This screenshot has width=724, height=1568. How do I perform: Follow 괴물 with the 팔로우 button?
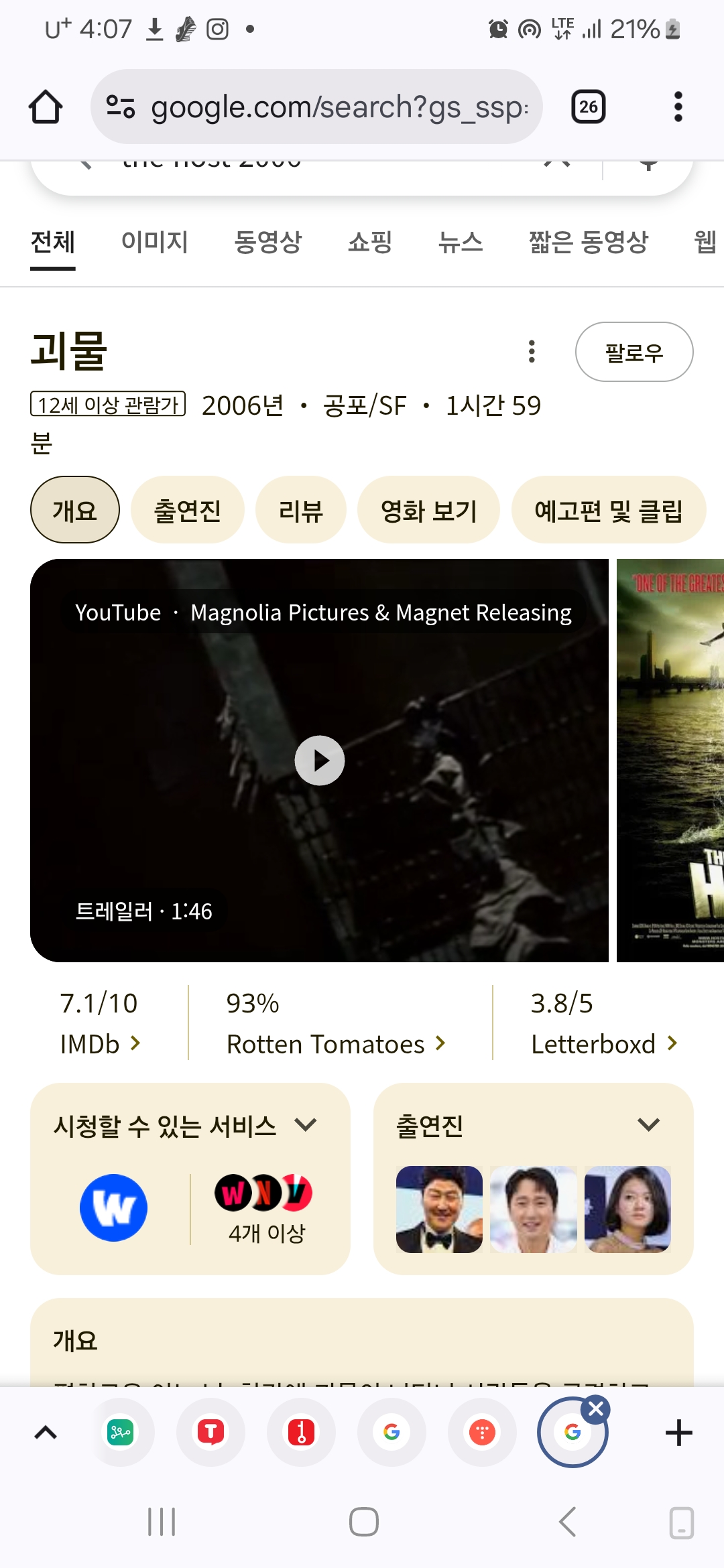tap(634, 352)
